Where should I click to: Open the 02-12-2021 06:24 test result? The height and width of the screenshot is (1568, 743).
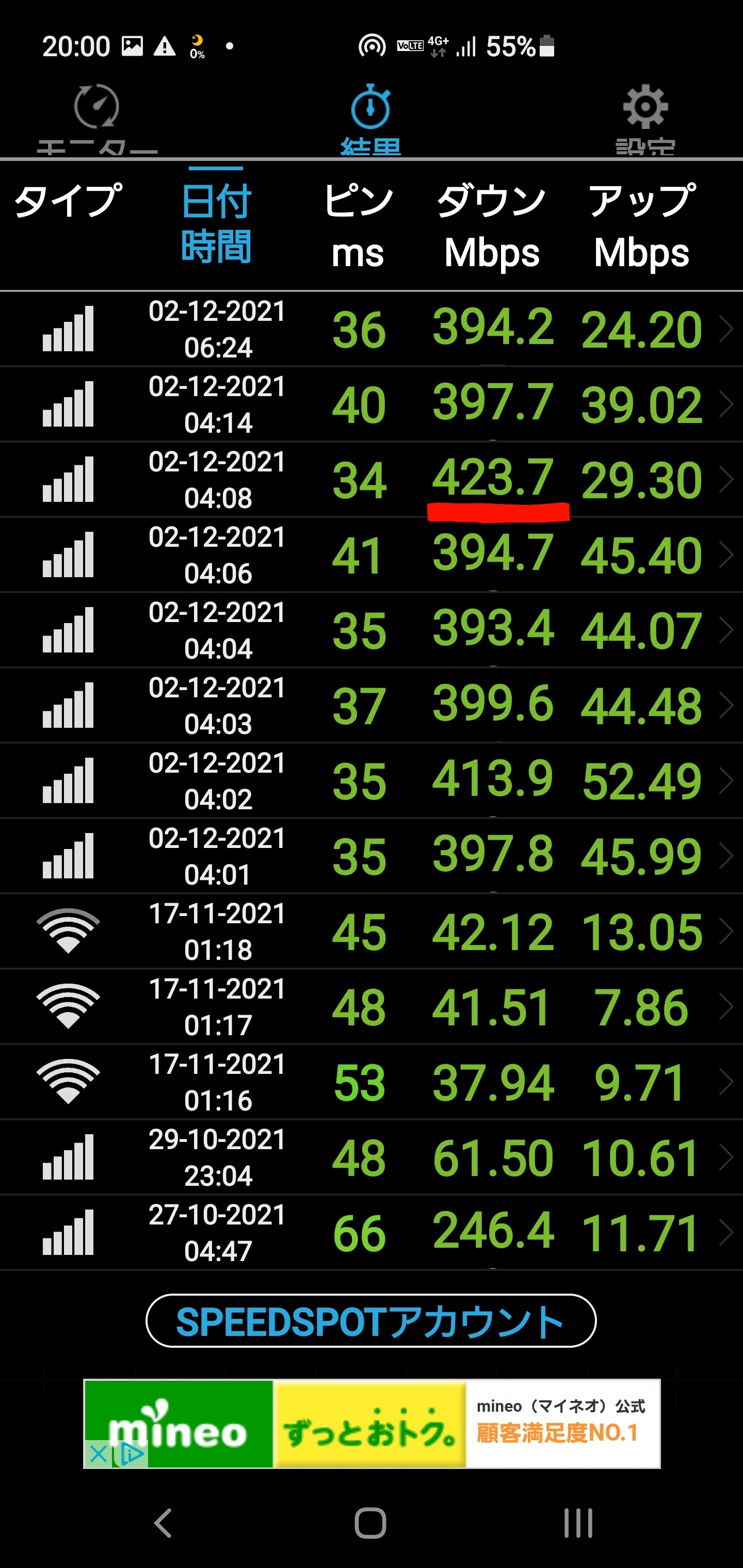pos(372,329)
